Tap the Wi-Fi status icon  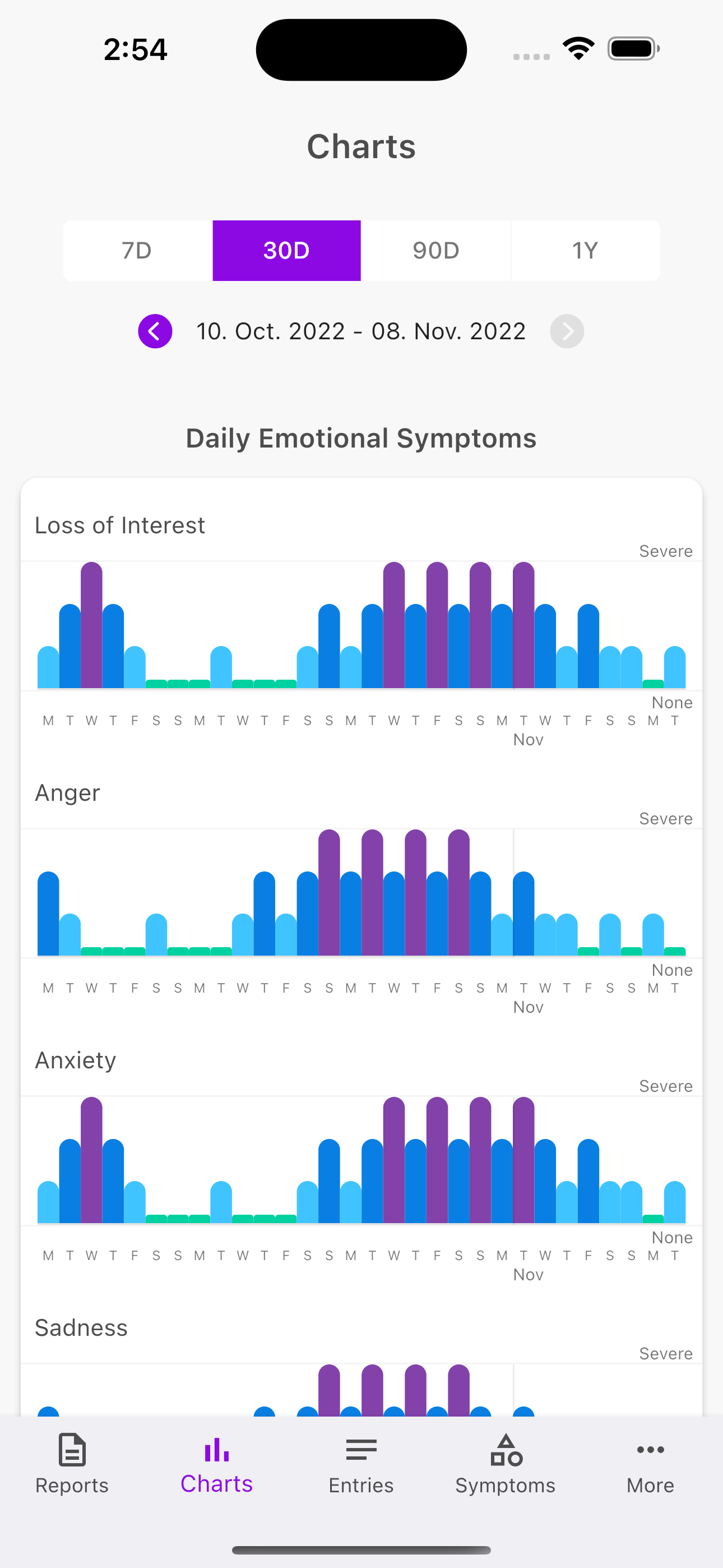pyautogui.click(x=577, y=49)
